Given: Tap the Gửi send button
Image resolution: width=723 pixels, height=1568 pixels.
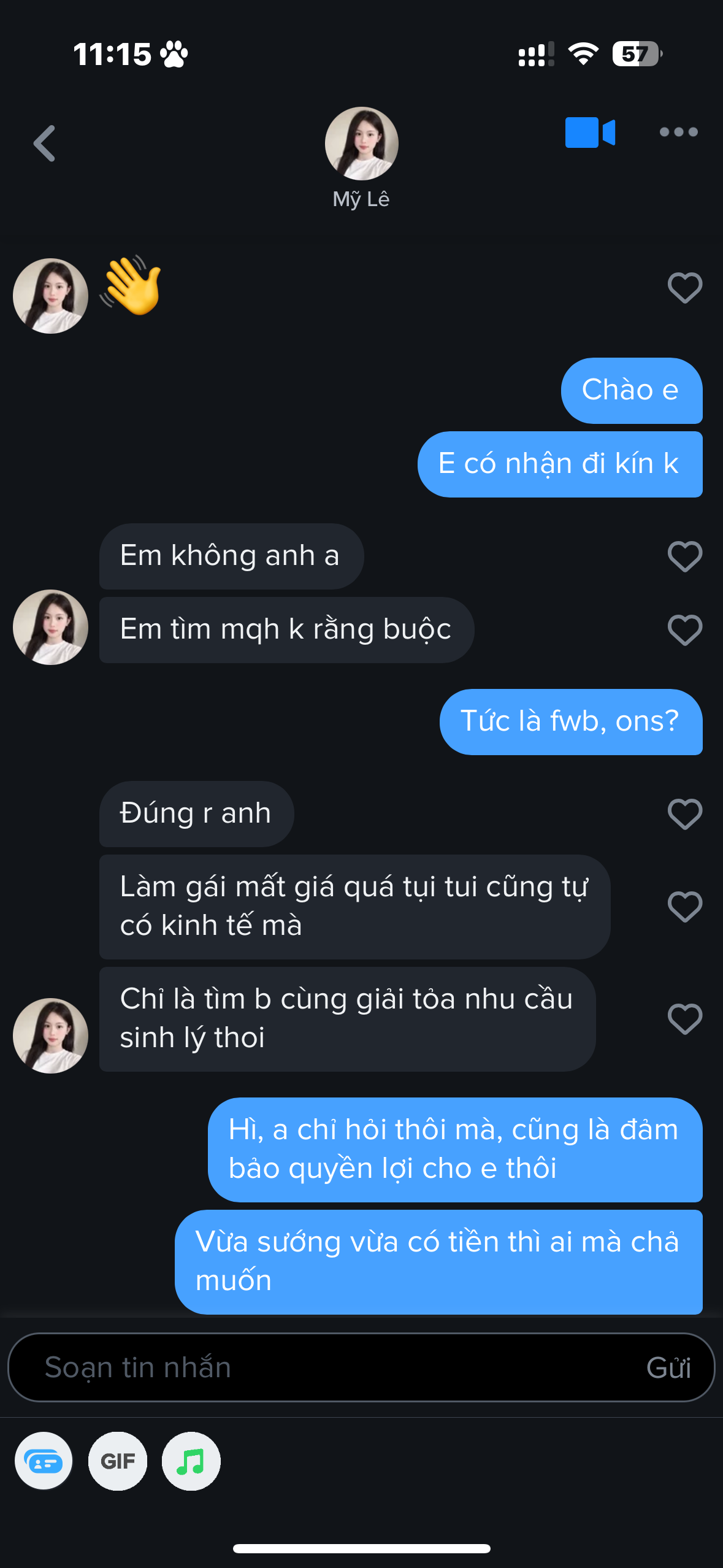Looking at the screenshot, I should 668,1367.
